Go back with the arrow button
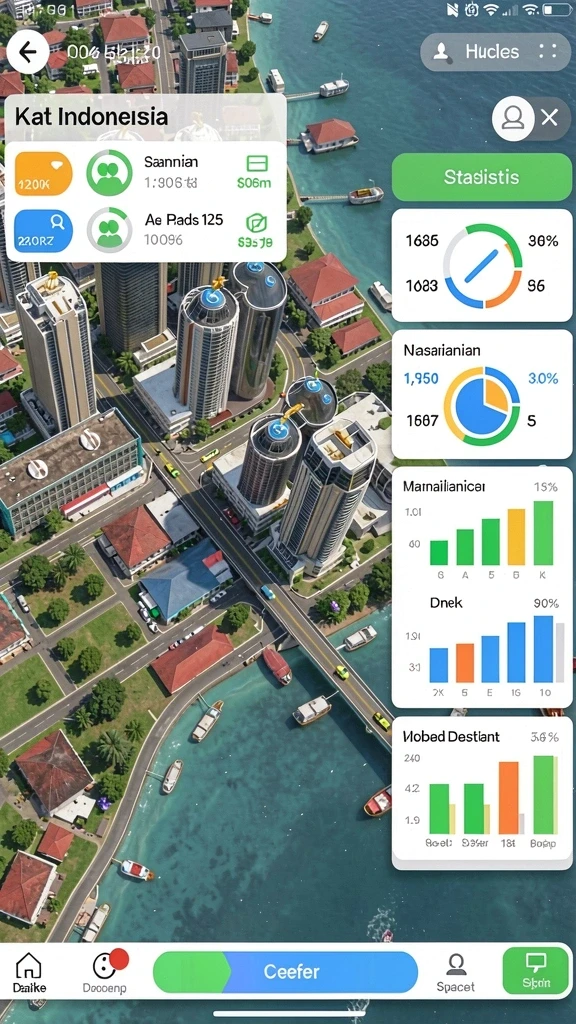 coord(27,52)
